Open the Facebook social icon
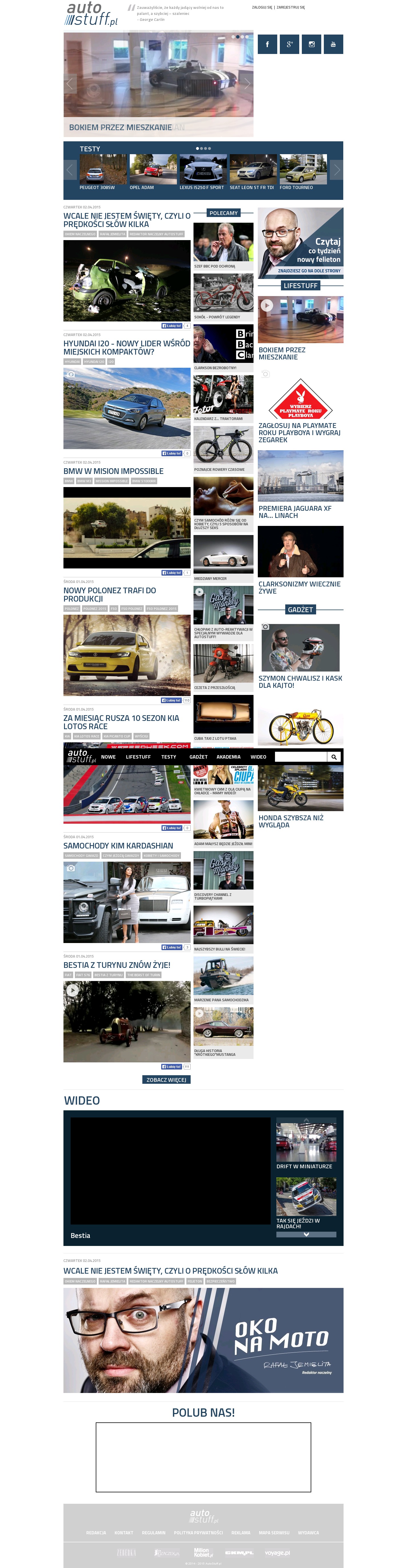The image size is (407, 1568). (267, 44)
